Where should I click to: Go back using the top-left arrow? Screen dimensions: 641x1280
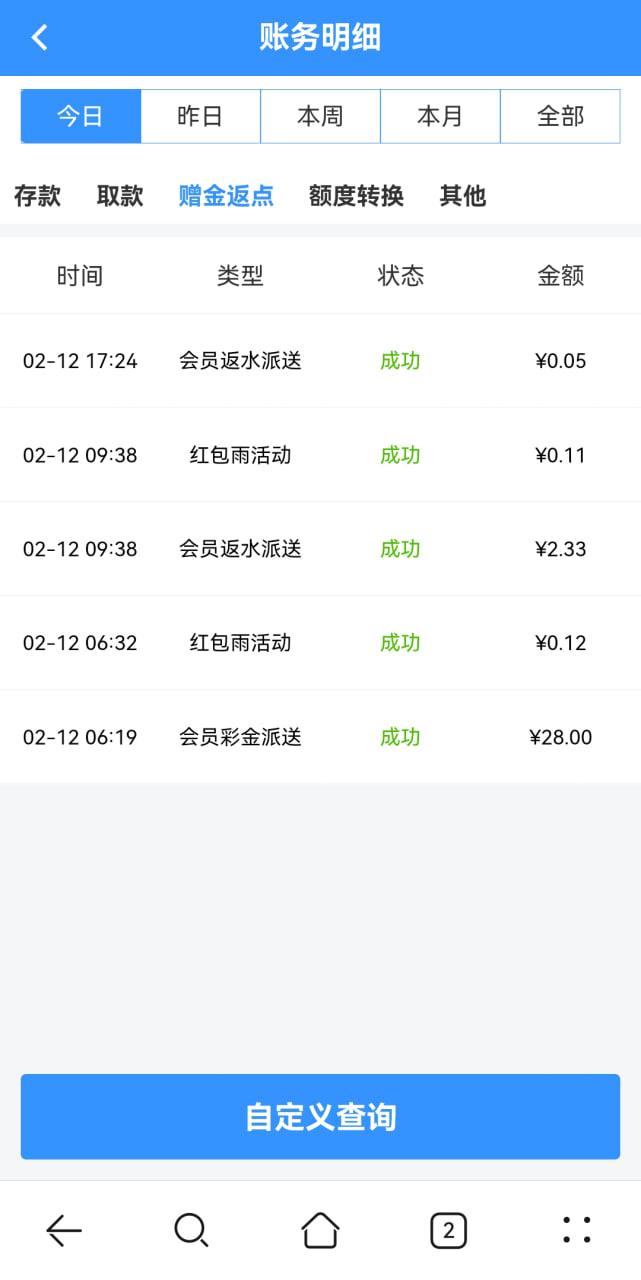(39, 38)
